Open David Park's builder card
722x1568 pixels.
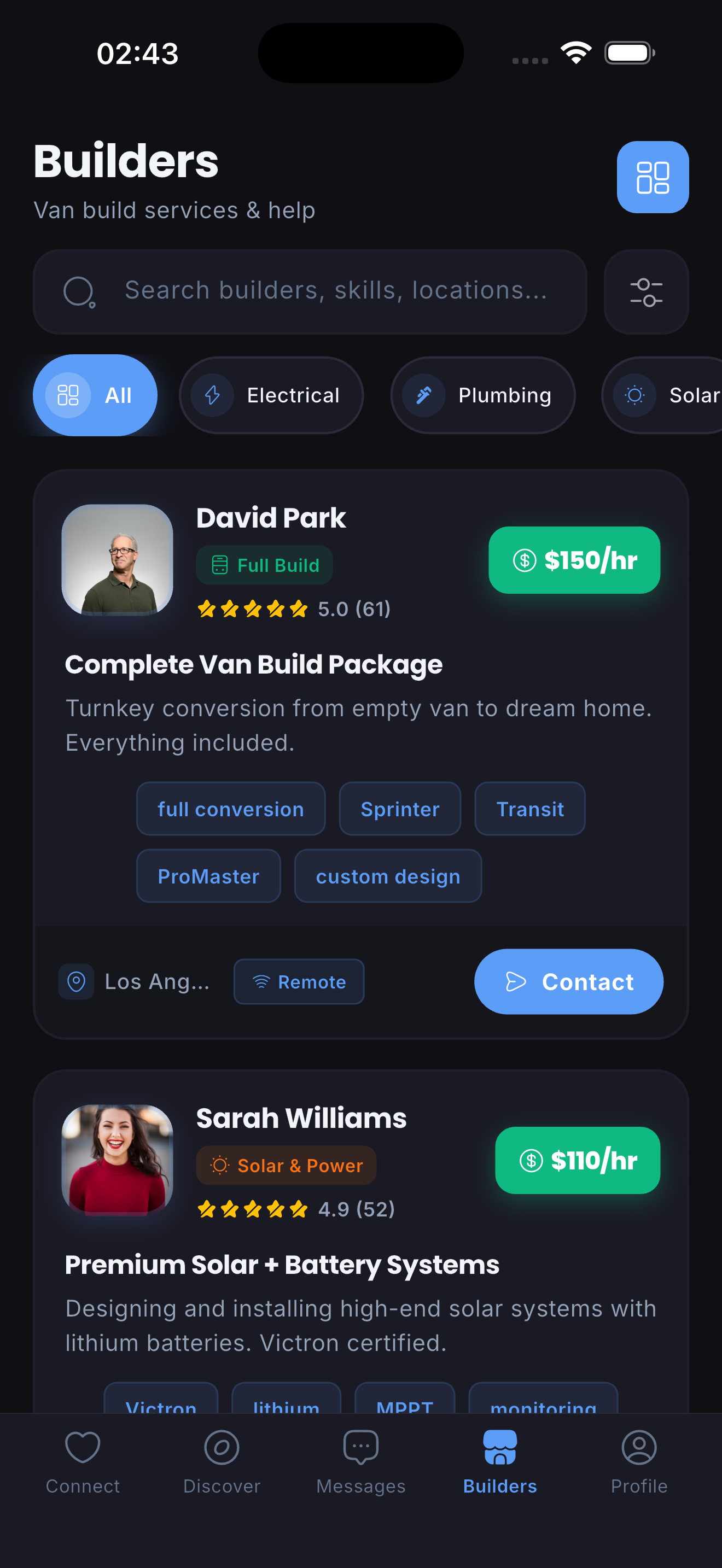click(x=360, y=754)
